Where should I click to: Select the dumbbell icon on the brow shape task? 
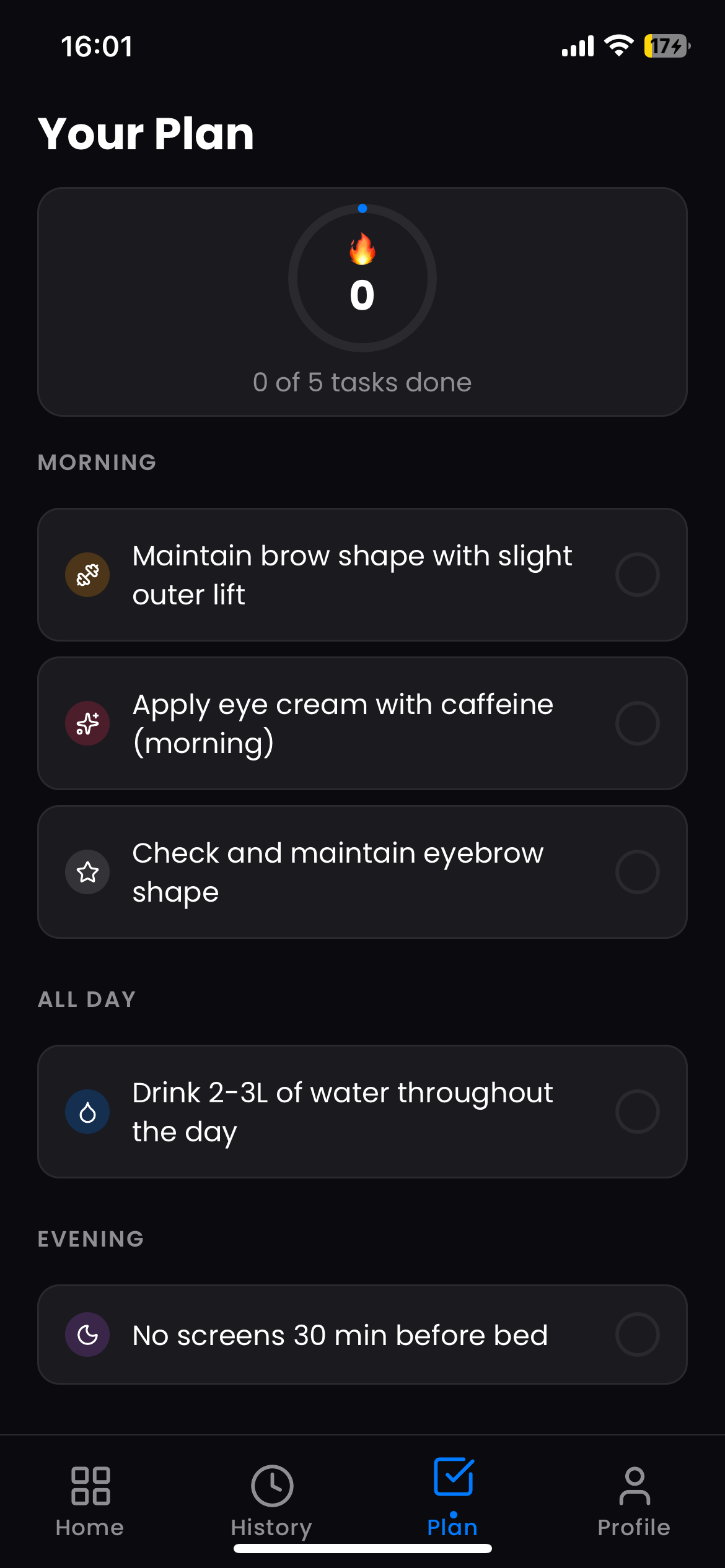point(87,574)
